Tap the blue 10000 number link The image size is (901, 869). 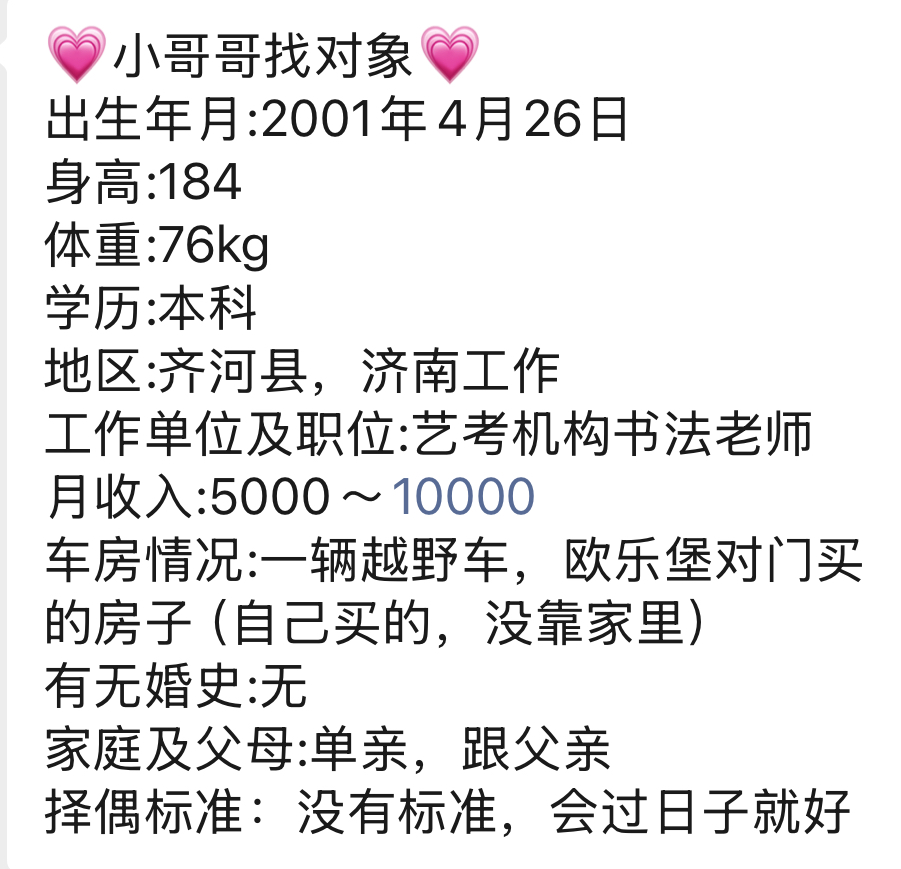[463, 495]
